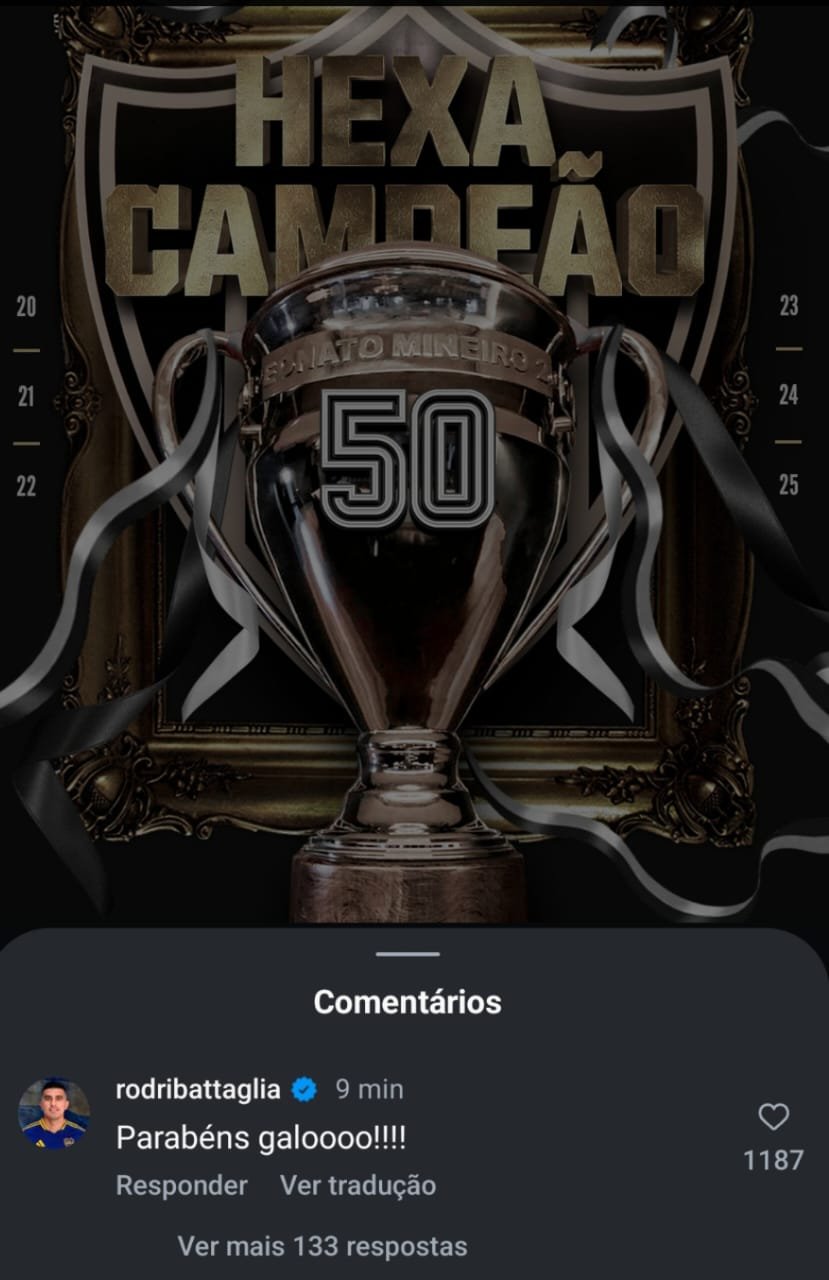This screenshot has width=829, height=1280.
Task: Expand Ver mais 133 respostas
Action: [322, 1246]
